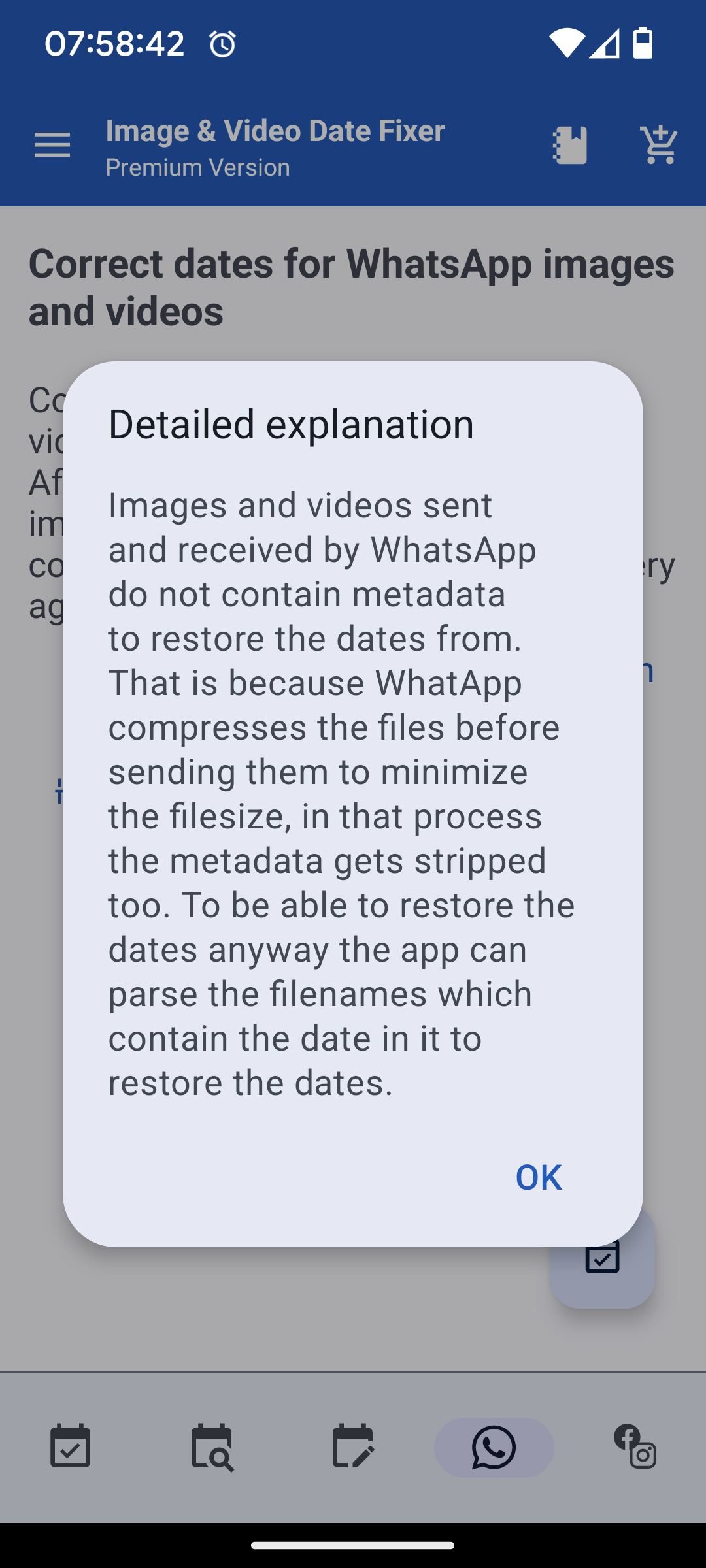
Task: Tap the Premium Version subtitle
Action: (x=197, y=167)
